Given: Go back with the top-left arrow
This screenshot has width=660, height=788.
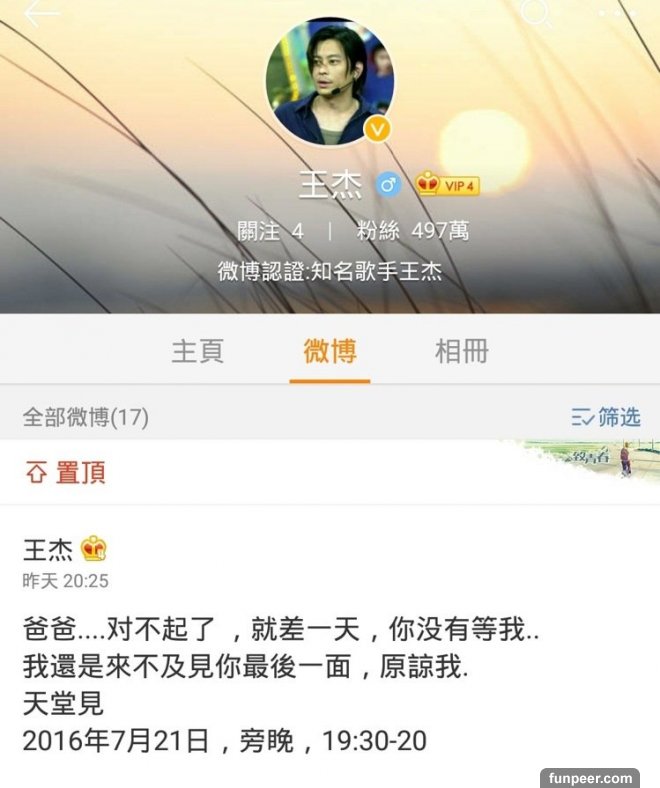Looking at the screenshot, I should pyautogui.click(x=40, y=12).
